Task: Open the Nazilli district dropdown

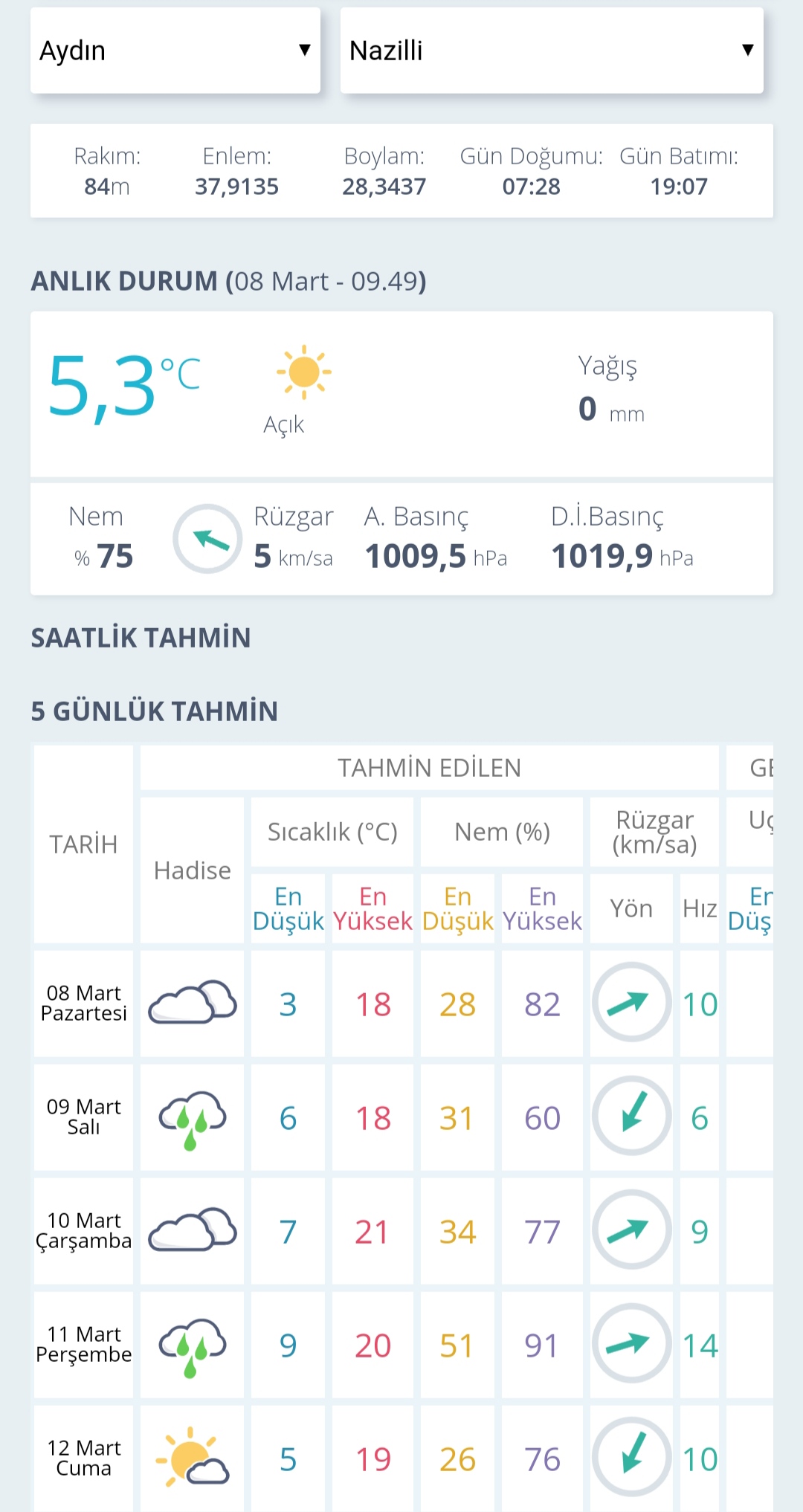Action: pyautogui.click(x=551, y=51)
